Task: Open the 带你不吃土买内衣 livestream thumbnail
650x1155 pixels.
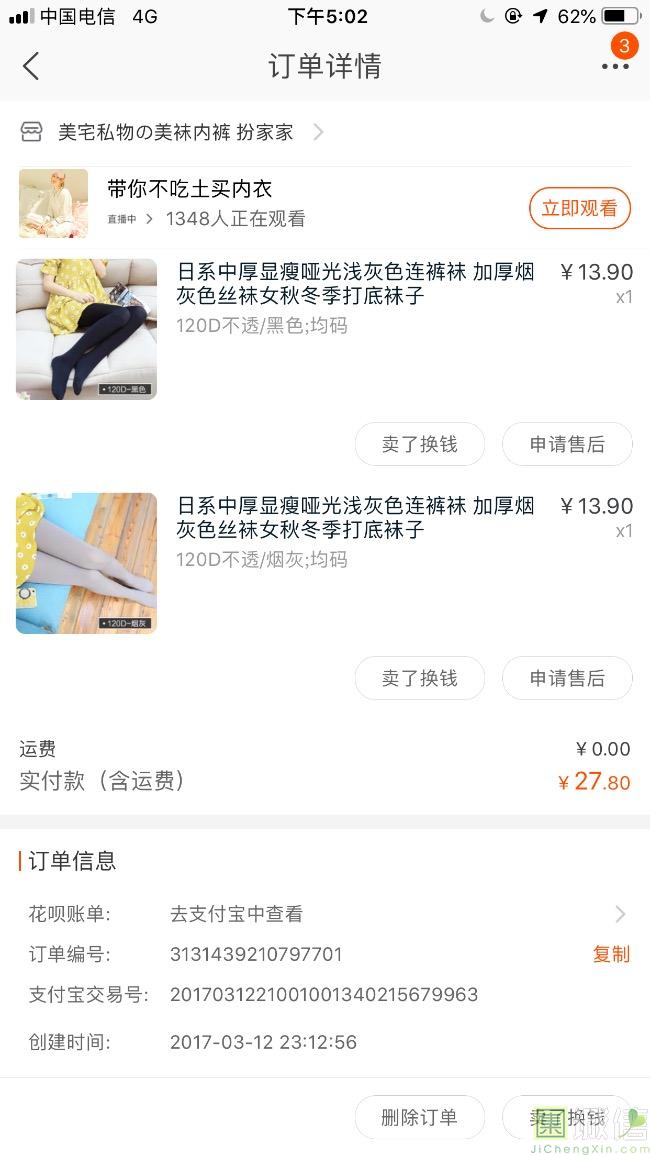Action: coord(53,204)
